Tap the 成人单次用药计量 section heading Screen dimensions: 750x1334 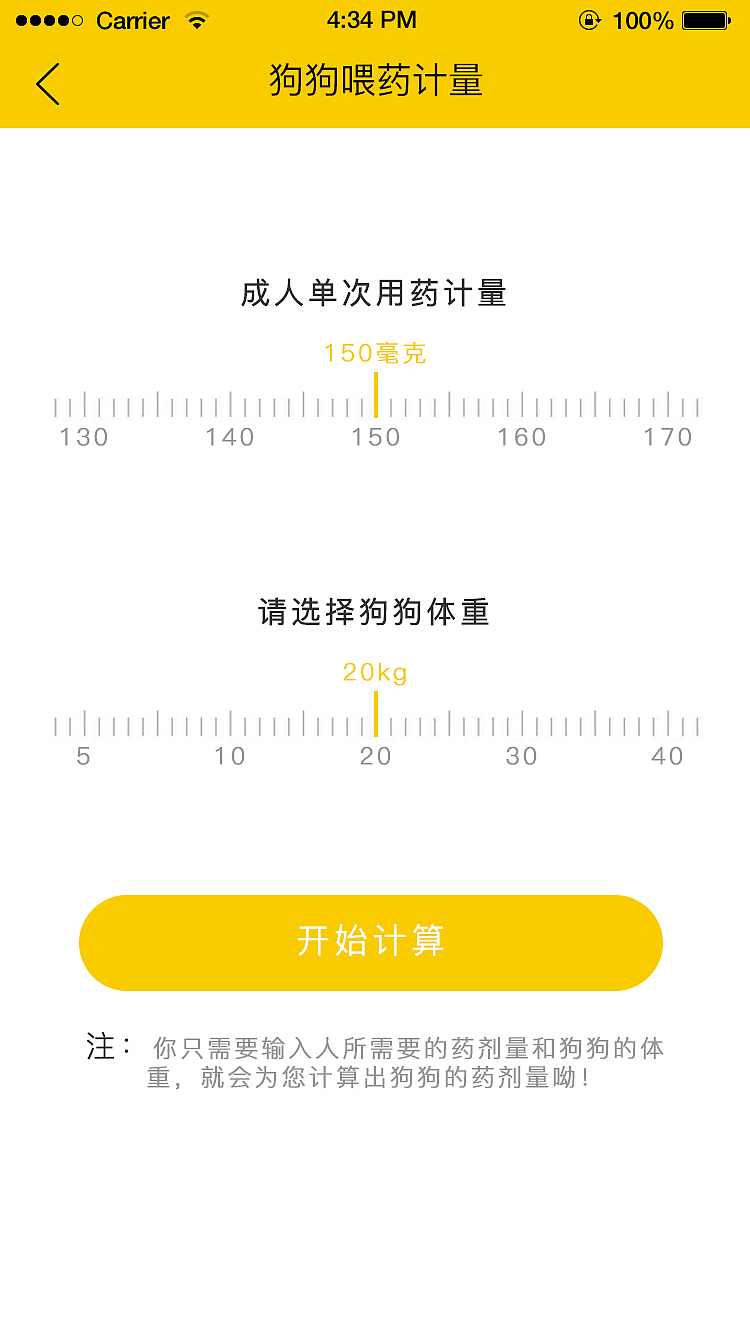tap(375, 290)
